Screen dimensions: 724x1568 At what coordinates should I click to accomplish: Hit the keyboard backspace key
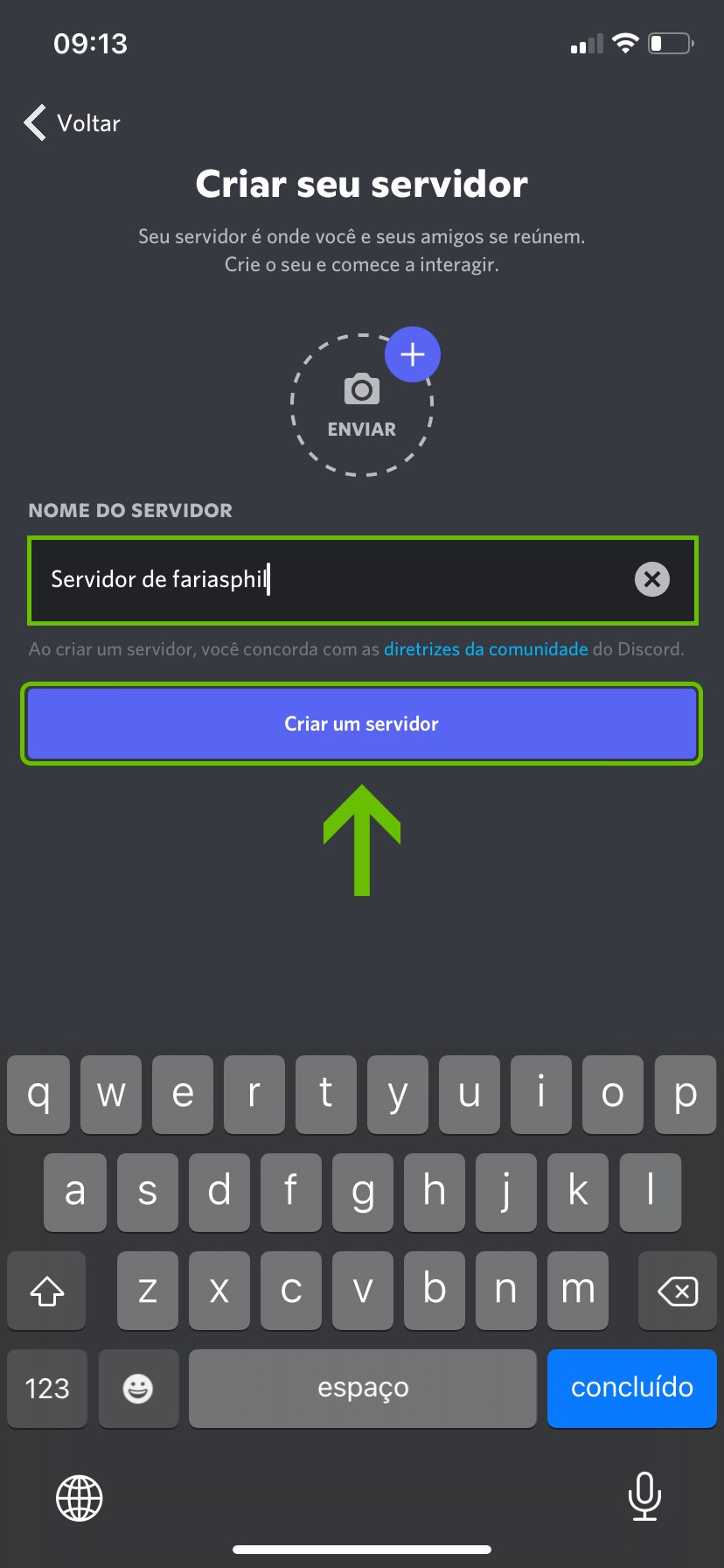coord(677,1291)
